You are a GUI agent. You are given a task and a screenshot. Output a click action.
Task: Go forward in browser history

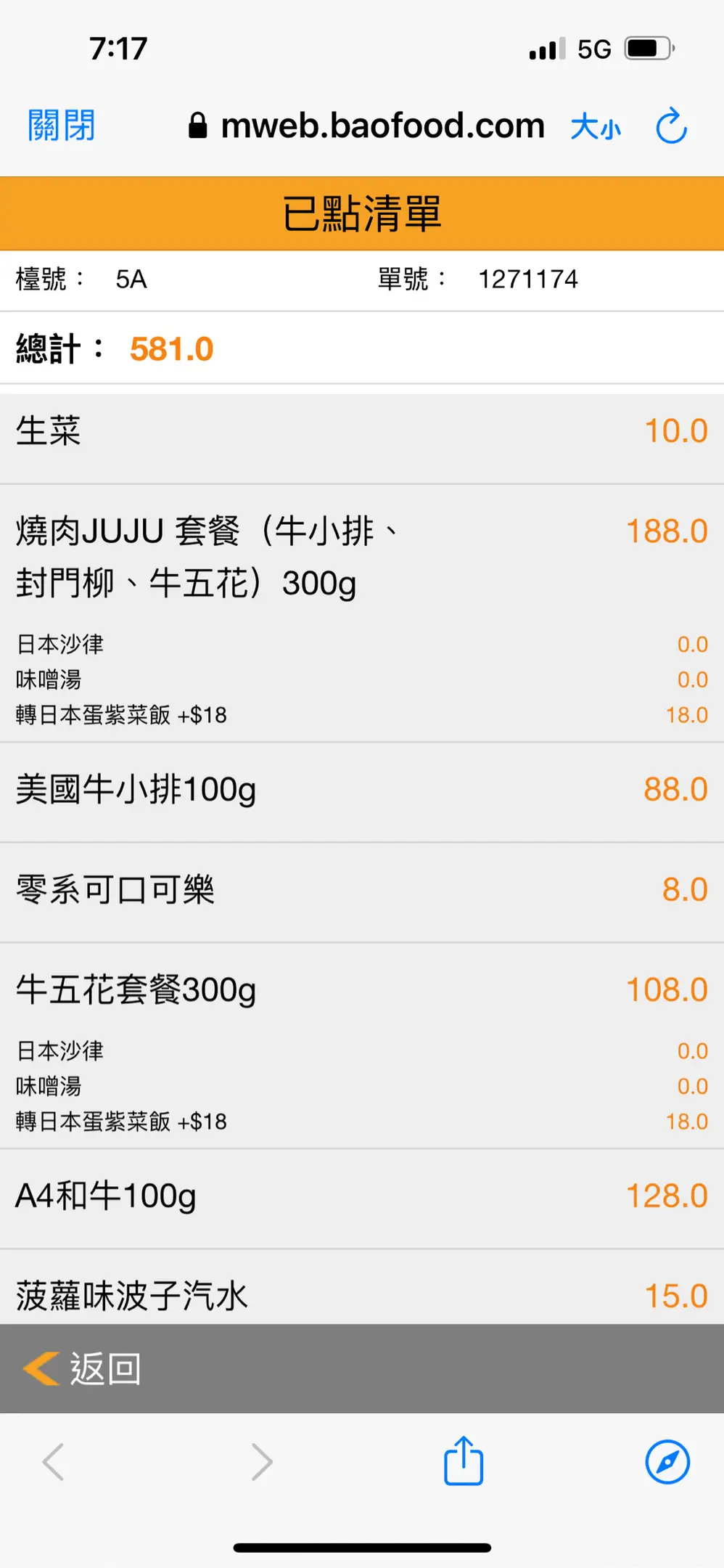point(261,1461)
